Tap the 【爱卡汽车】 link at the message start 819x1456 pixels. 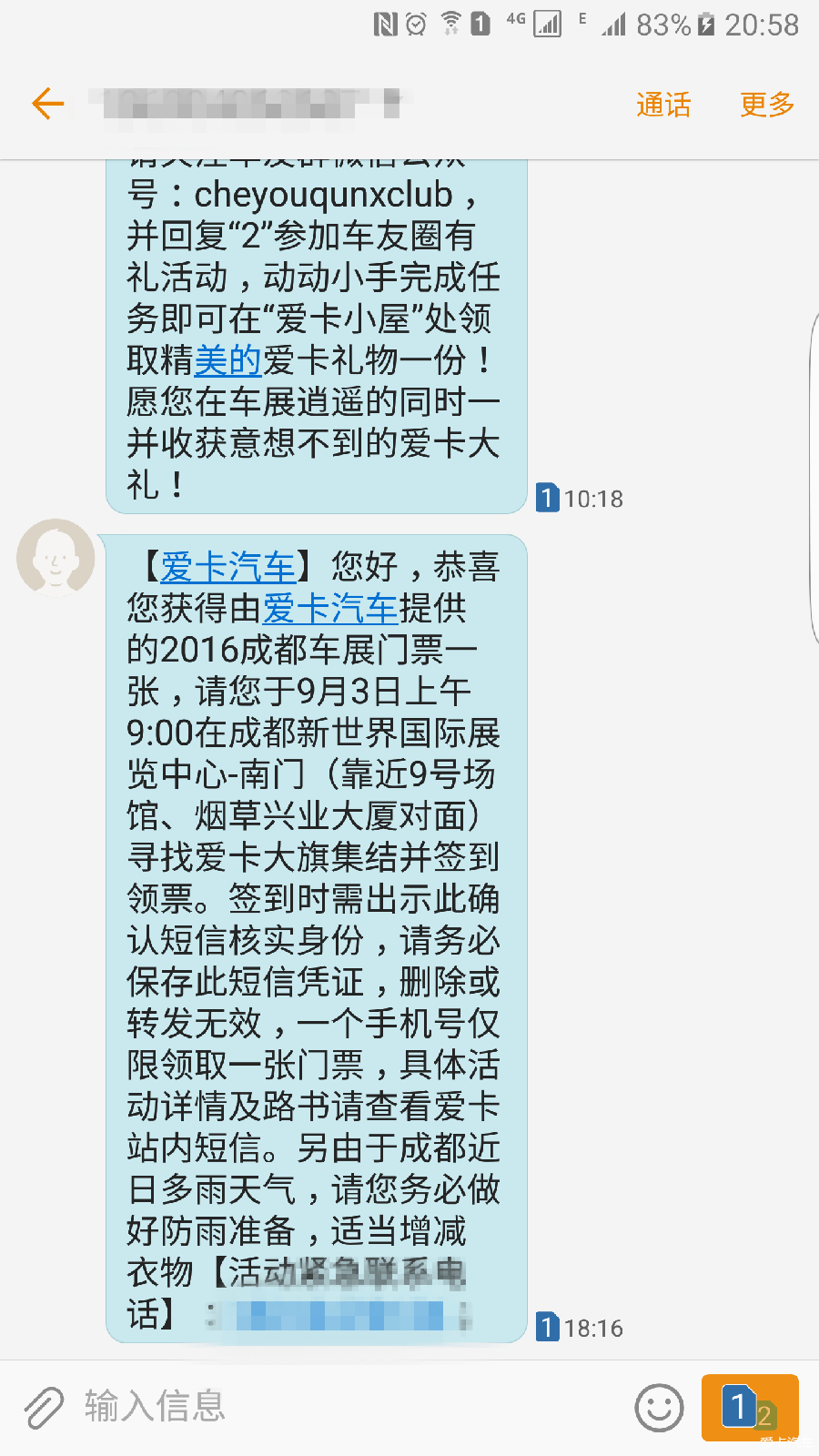(228, 567)
